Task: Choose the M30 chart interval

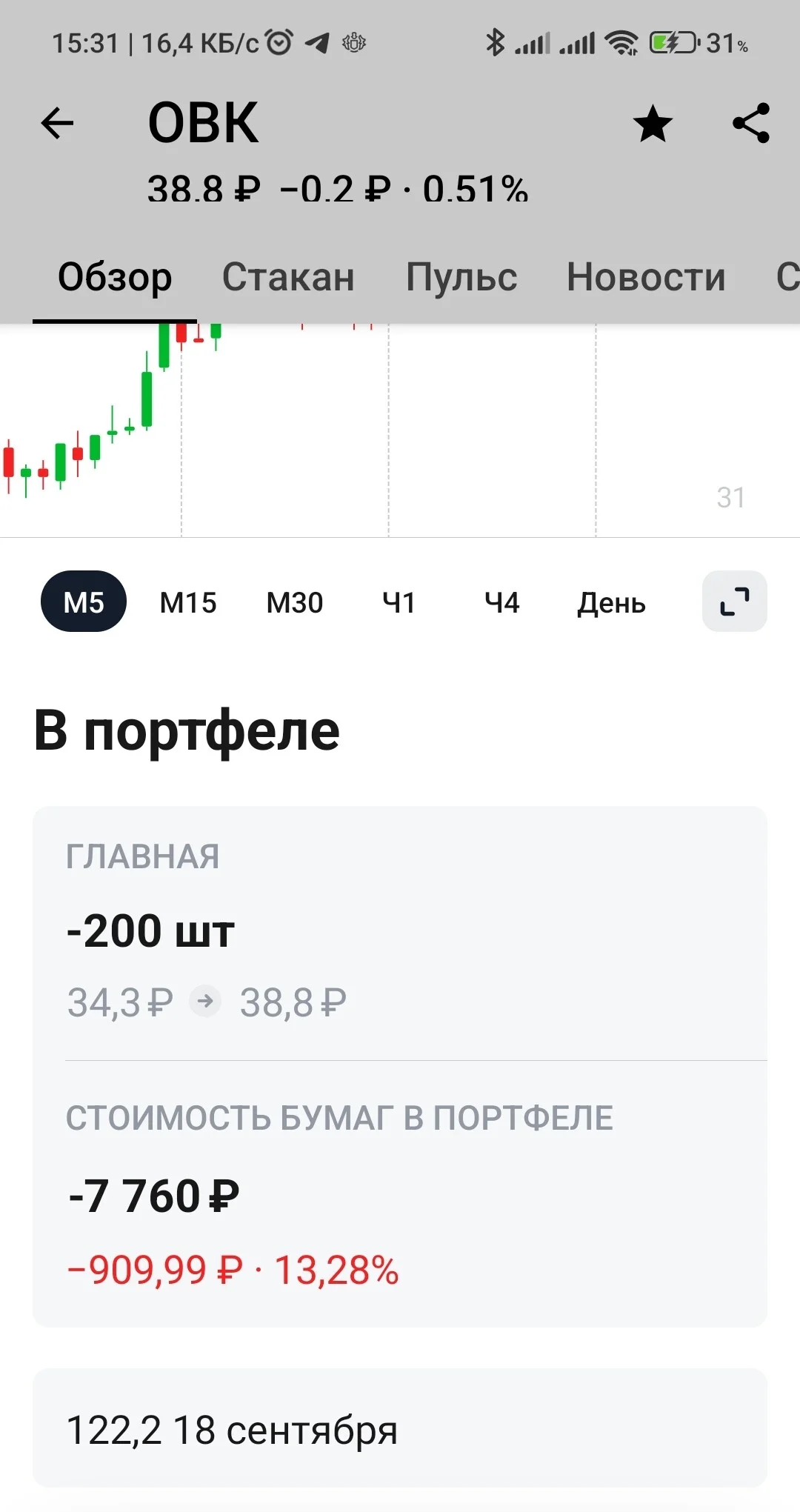Action: point(295,602)
